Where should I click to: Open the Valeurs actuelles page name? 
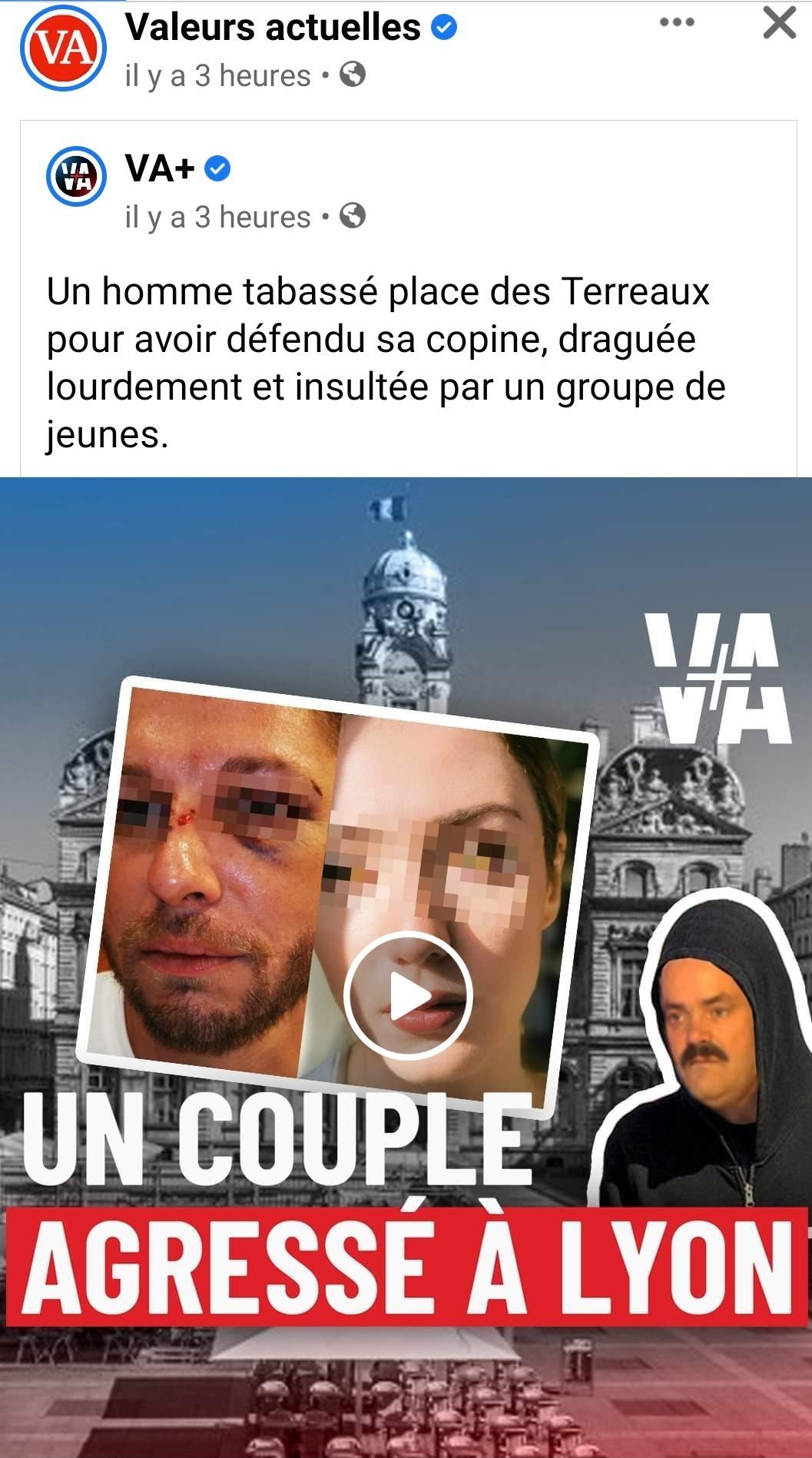273,28
